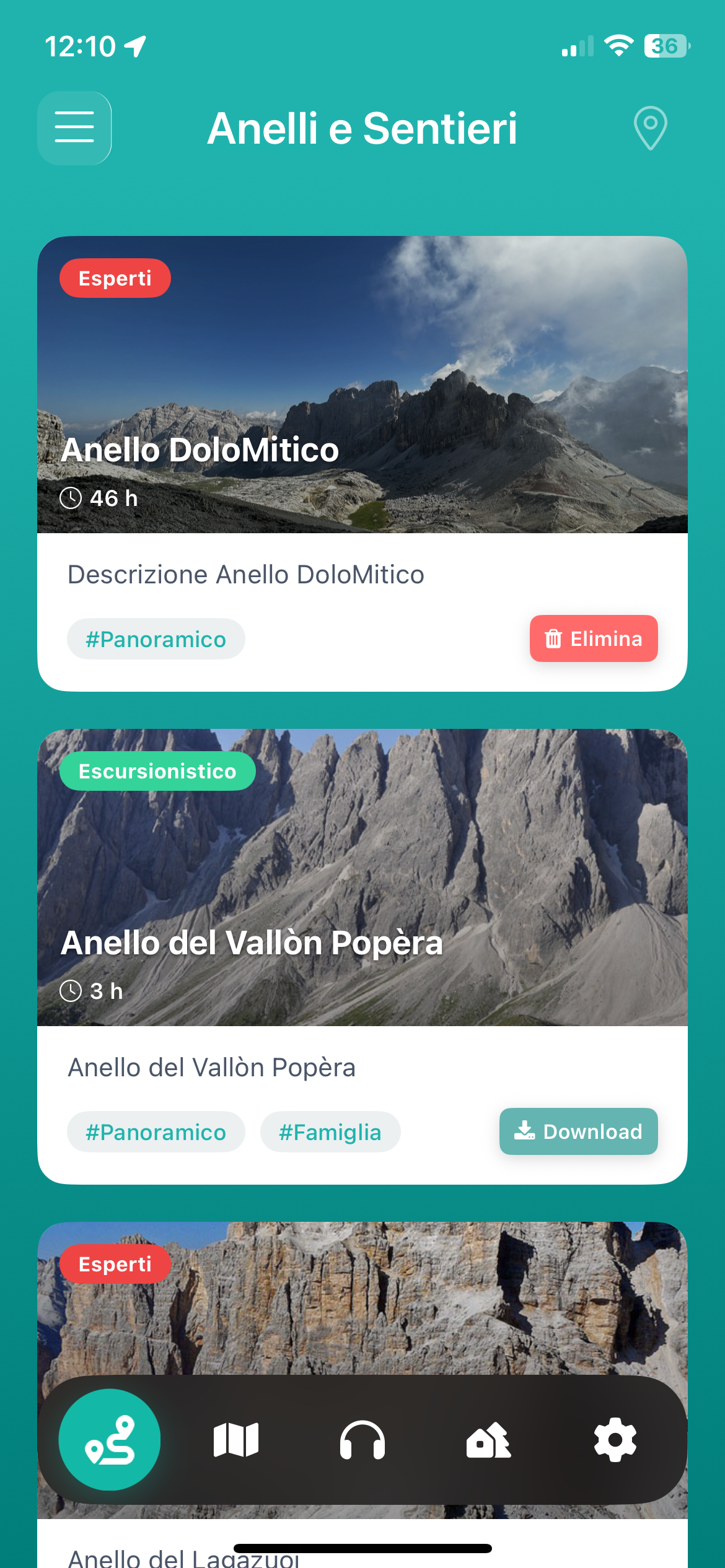725x1568 pixels.
Task: Select the #Panoramico tag under Anello DoloMitico
Action: click(x=156, y=639)
